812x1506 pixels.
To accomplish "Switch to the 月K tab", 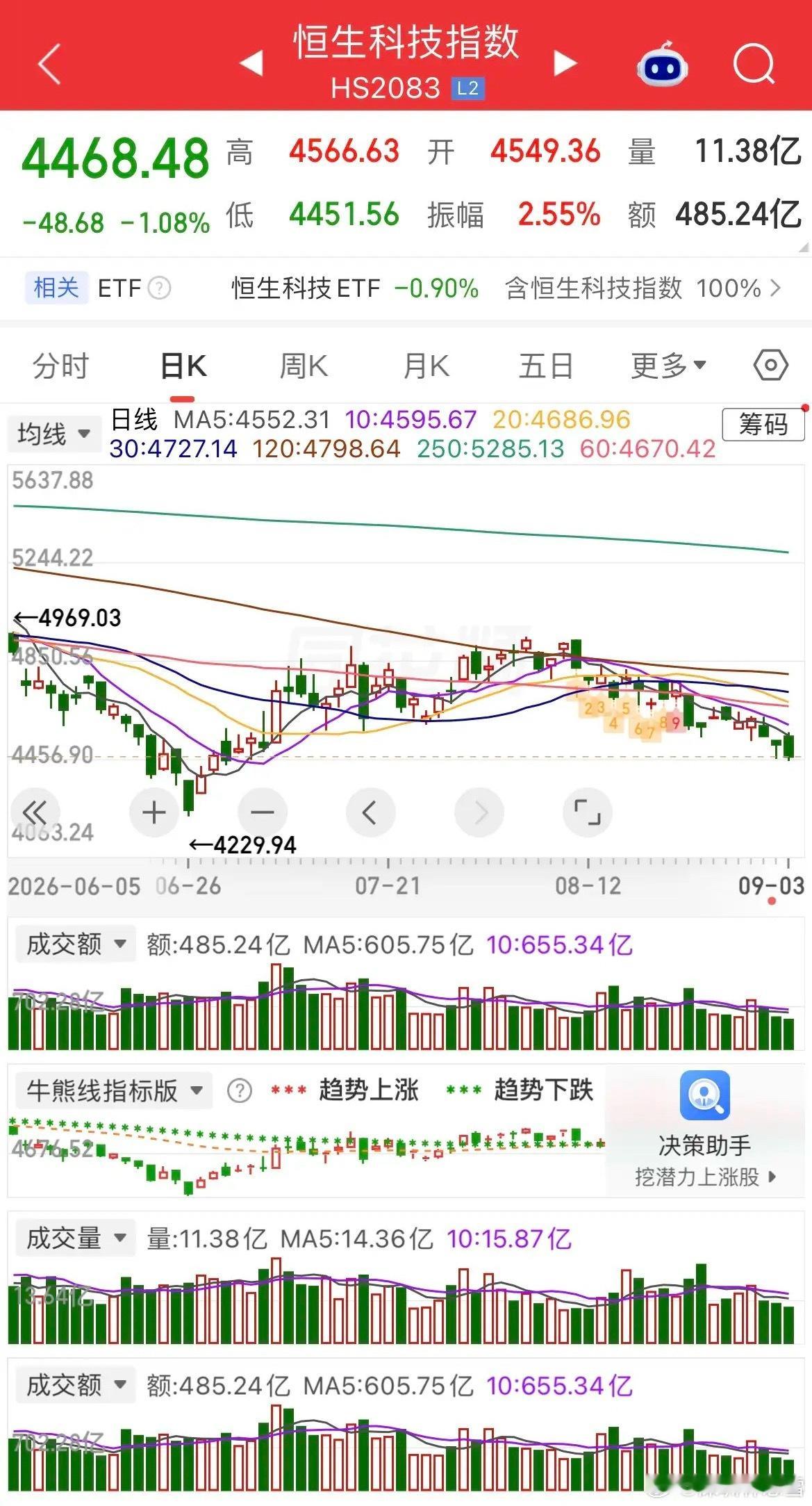I will click(426, 366).
